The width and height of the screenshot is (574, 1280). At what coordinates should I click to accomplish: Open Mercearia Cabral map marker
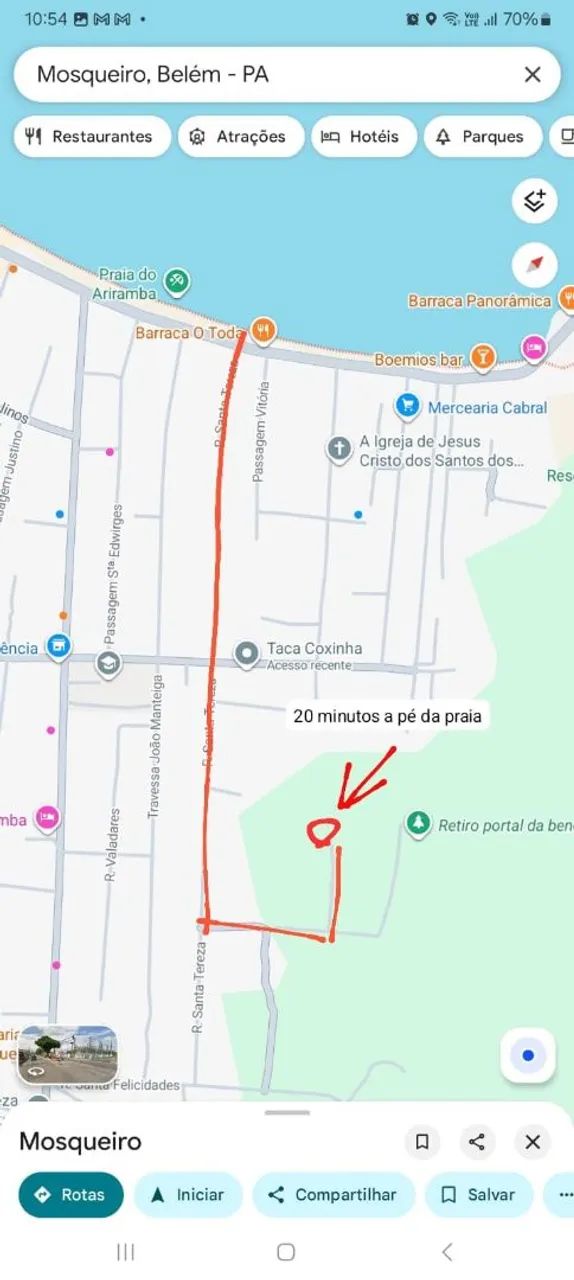(406, 406)
